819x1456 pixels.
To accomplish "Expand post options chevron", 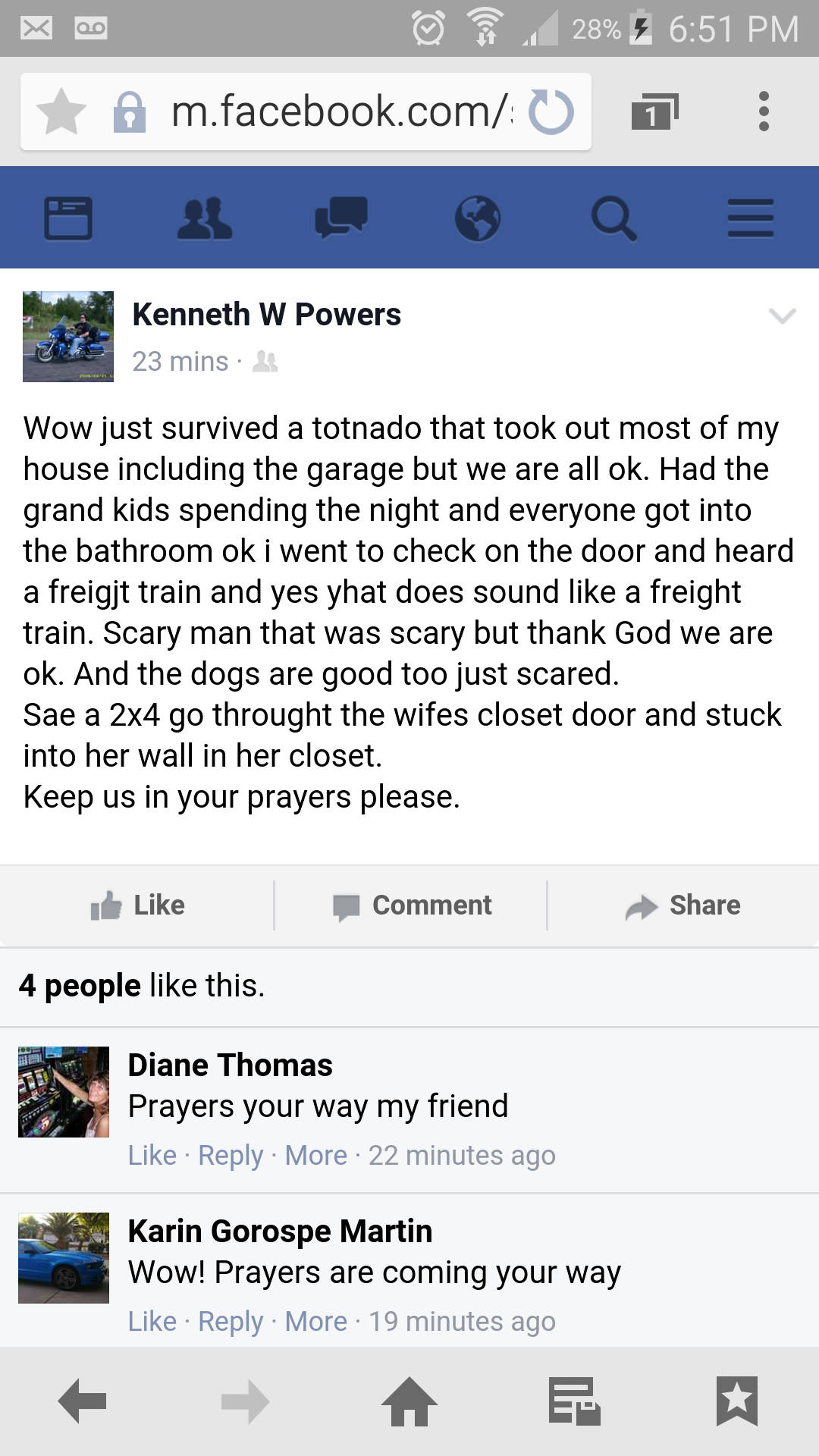I will [782, 315].
